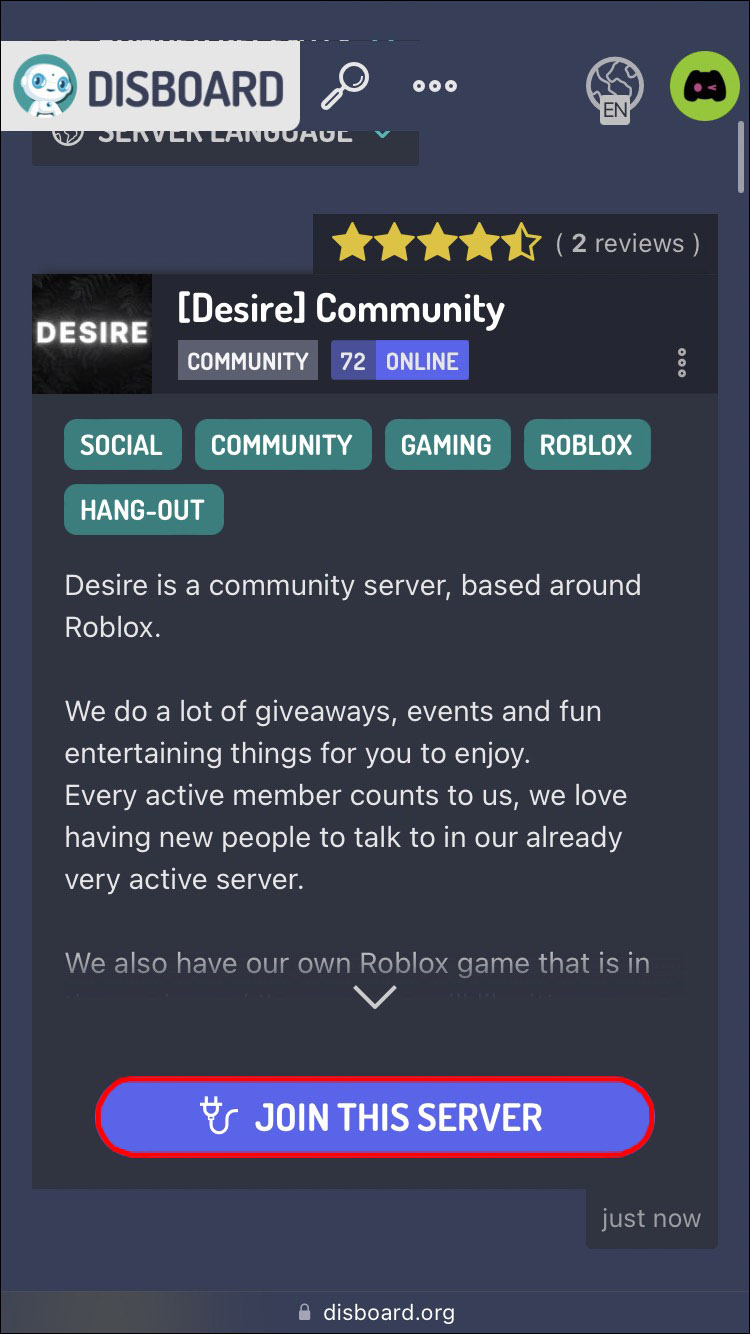Open the Desire card options menu
This screenshot has height=1334, width=750.
coord(681,362)
